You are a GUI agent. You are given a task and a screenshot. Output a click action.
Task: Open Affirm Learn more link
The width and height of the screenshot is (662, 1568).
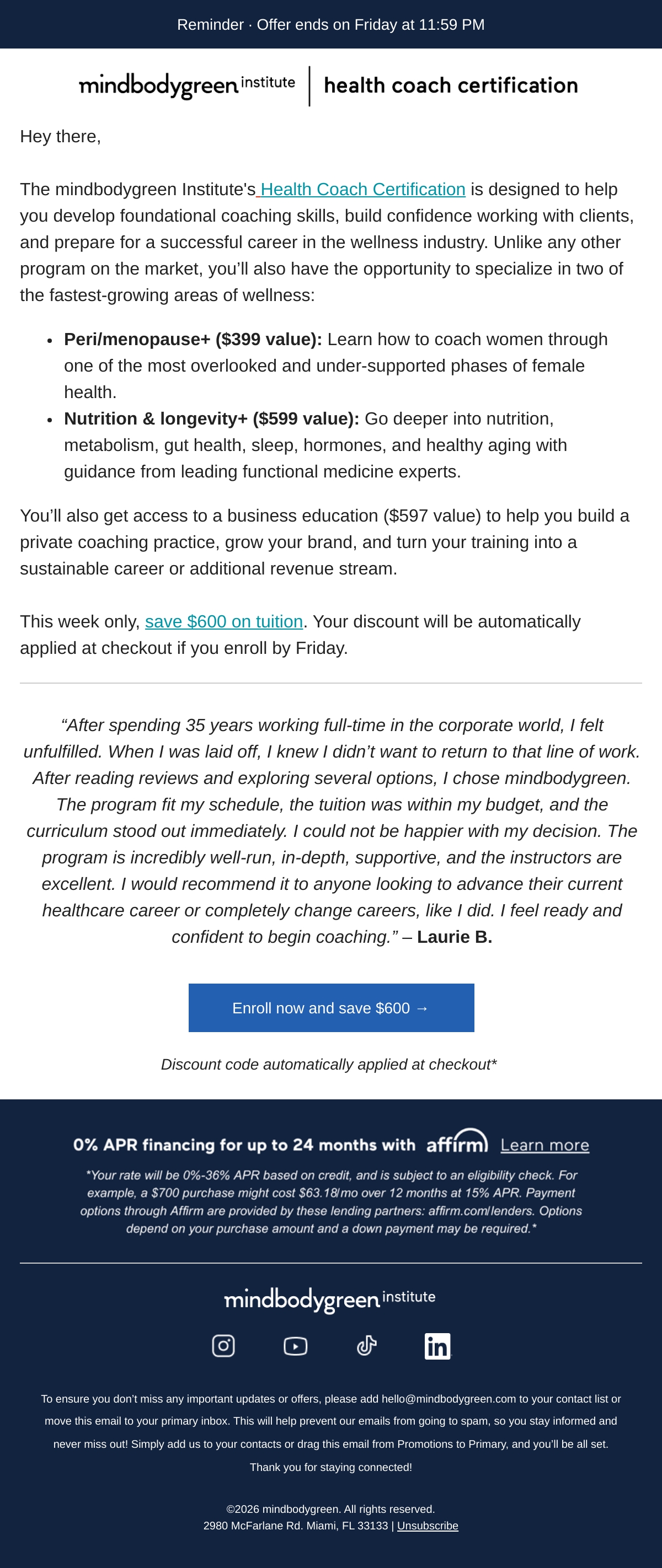click(x=544, y=1145)
